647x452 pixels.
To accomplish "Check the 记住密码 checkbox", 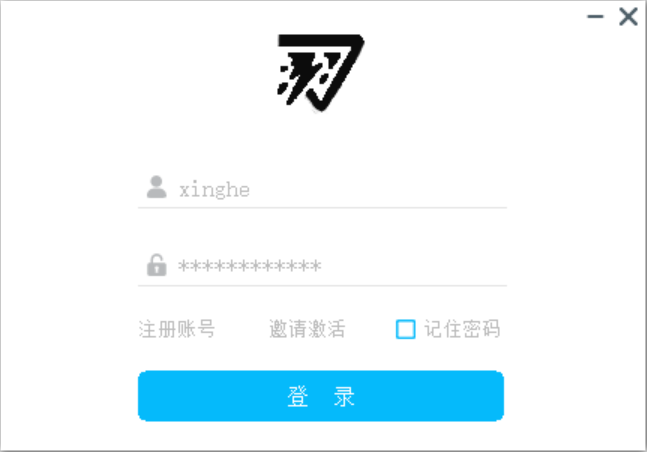I will pos(406,329).
